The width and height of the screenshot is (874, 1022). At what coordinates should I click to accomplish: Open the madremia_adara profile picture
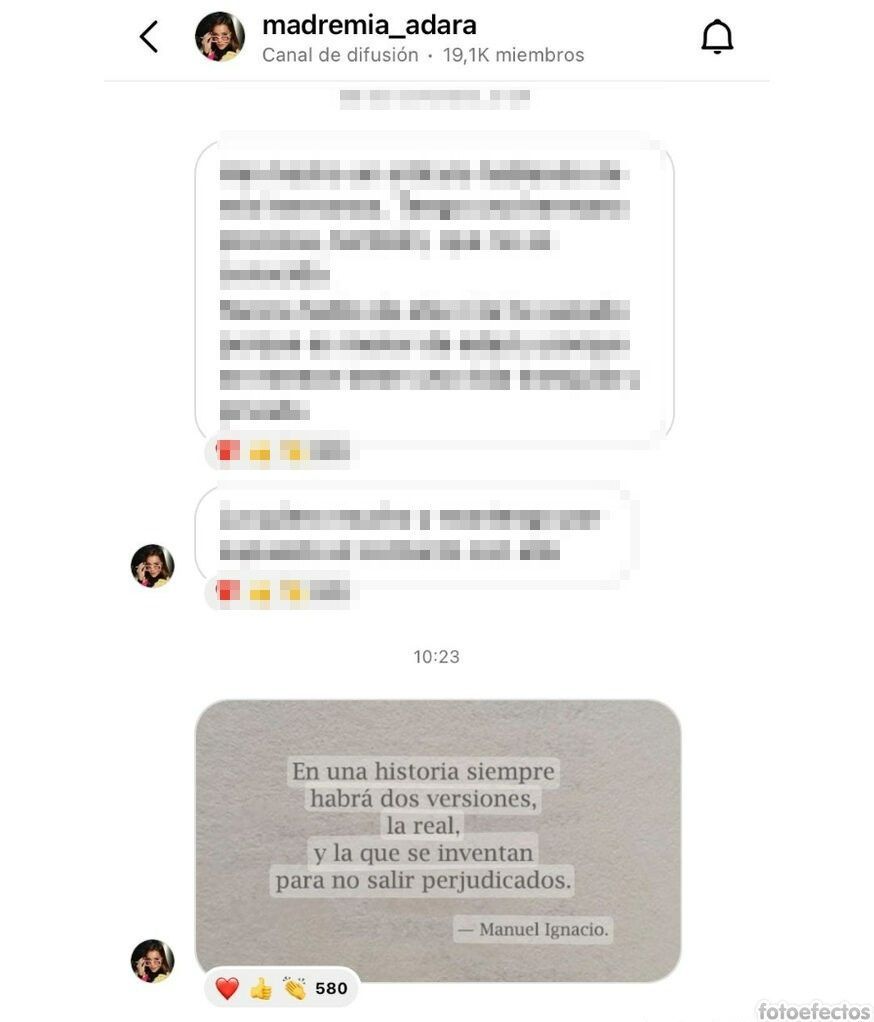click(219, 35)
